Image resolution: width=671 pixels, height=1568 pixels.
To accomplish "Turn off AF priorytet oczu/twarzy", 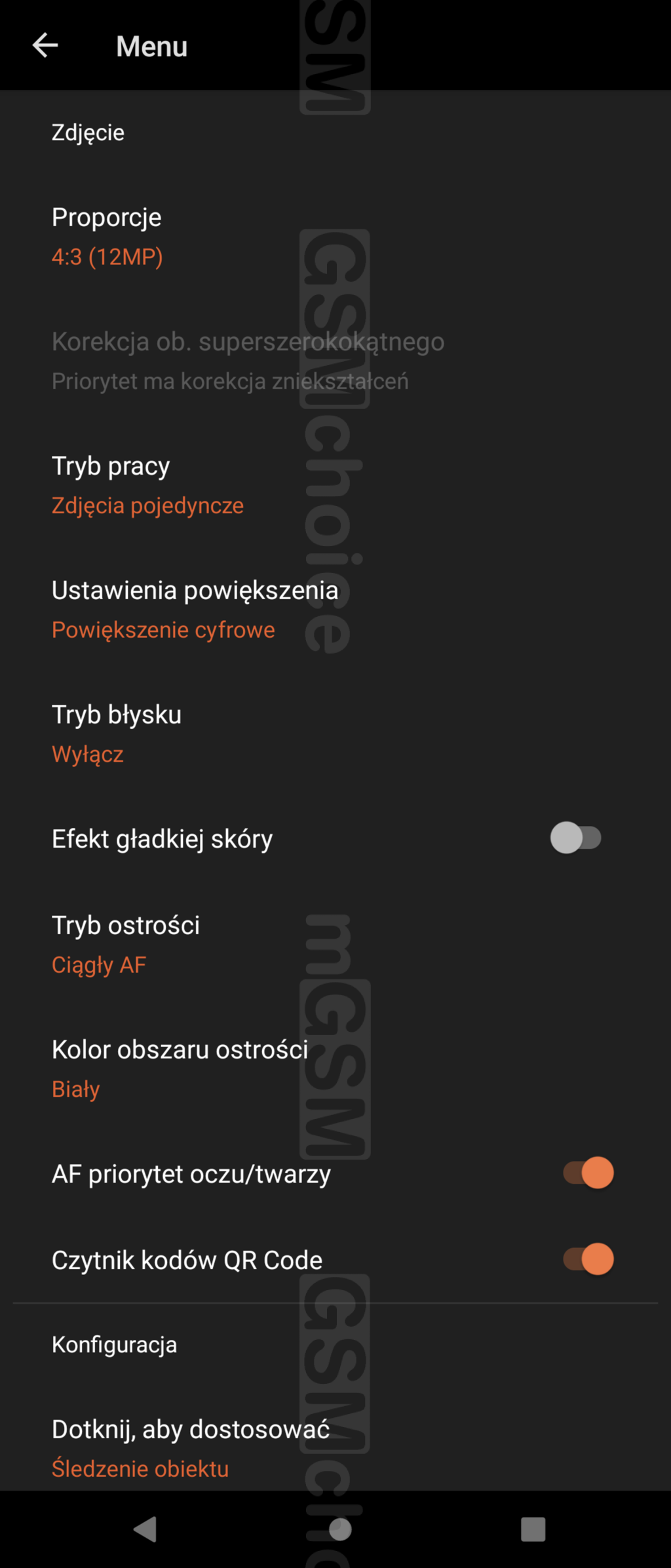I will coord(588,1173).
